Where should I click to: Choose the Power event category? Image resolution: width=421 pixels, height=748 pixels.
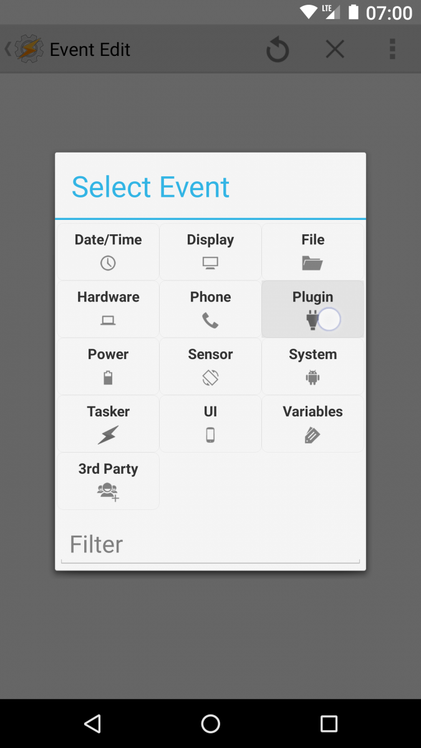108,366
